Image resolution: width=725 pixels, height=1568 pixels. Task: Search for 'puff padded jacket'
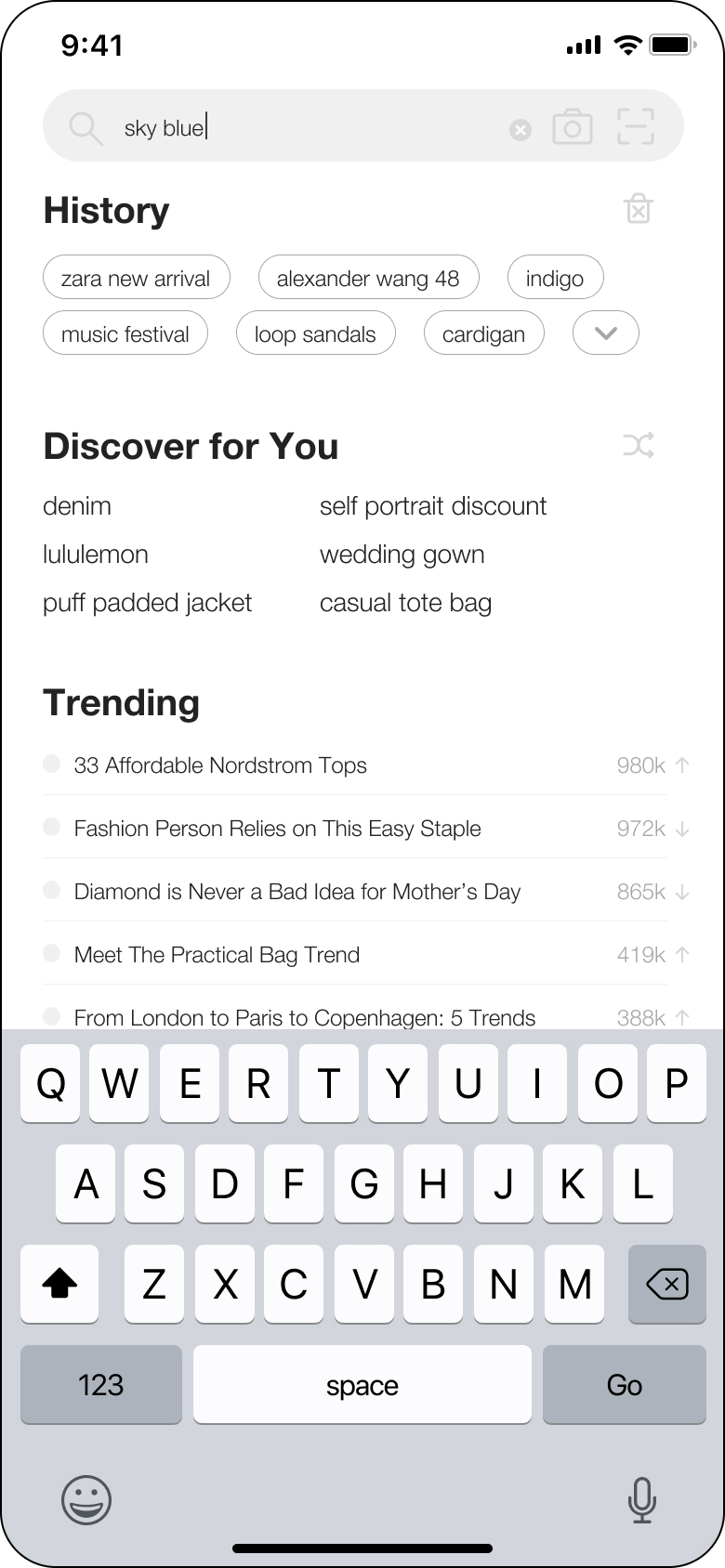147,603
